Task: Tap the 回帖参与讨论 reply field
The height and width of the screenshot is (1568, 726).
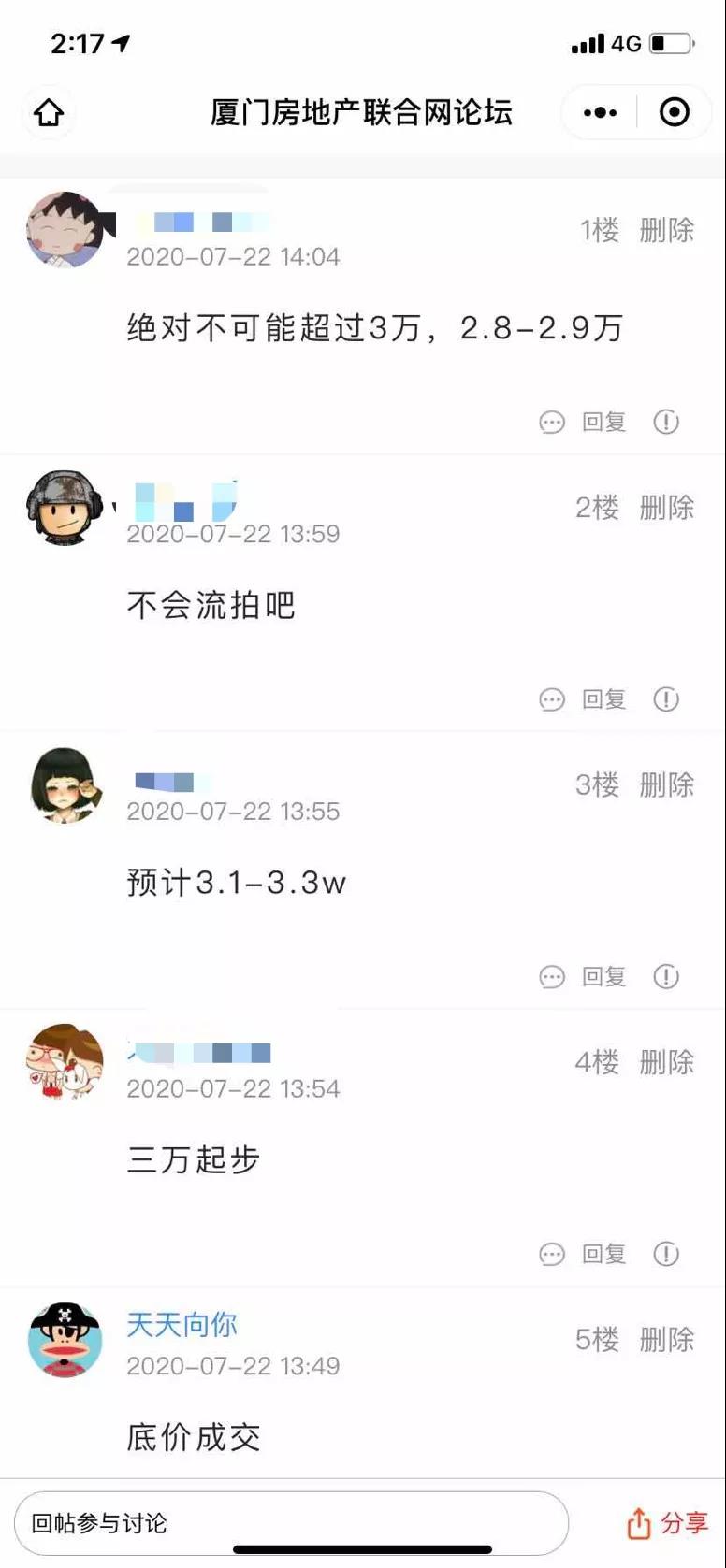Action: point(290,1523)
